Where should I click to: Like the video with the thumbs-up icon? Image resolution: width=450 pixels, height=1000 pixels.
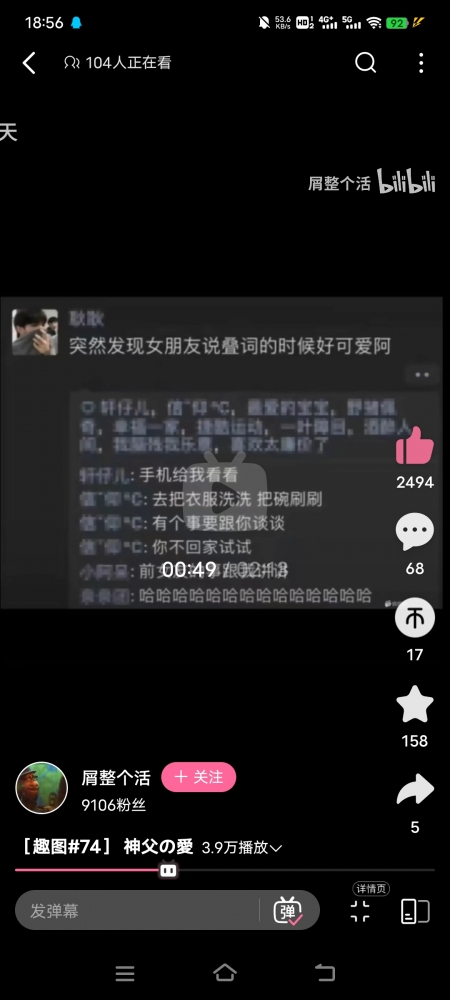(415, 445)
